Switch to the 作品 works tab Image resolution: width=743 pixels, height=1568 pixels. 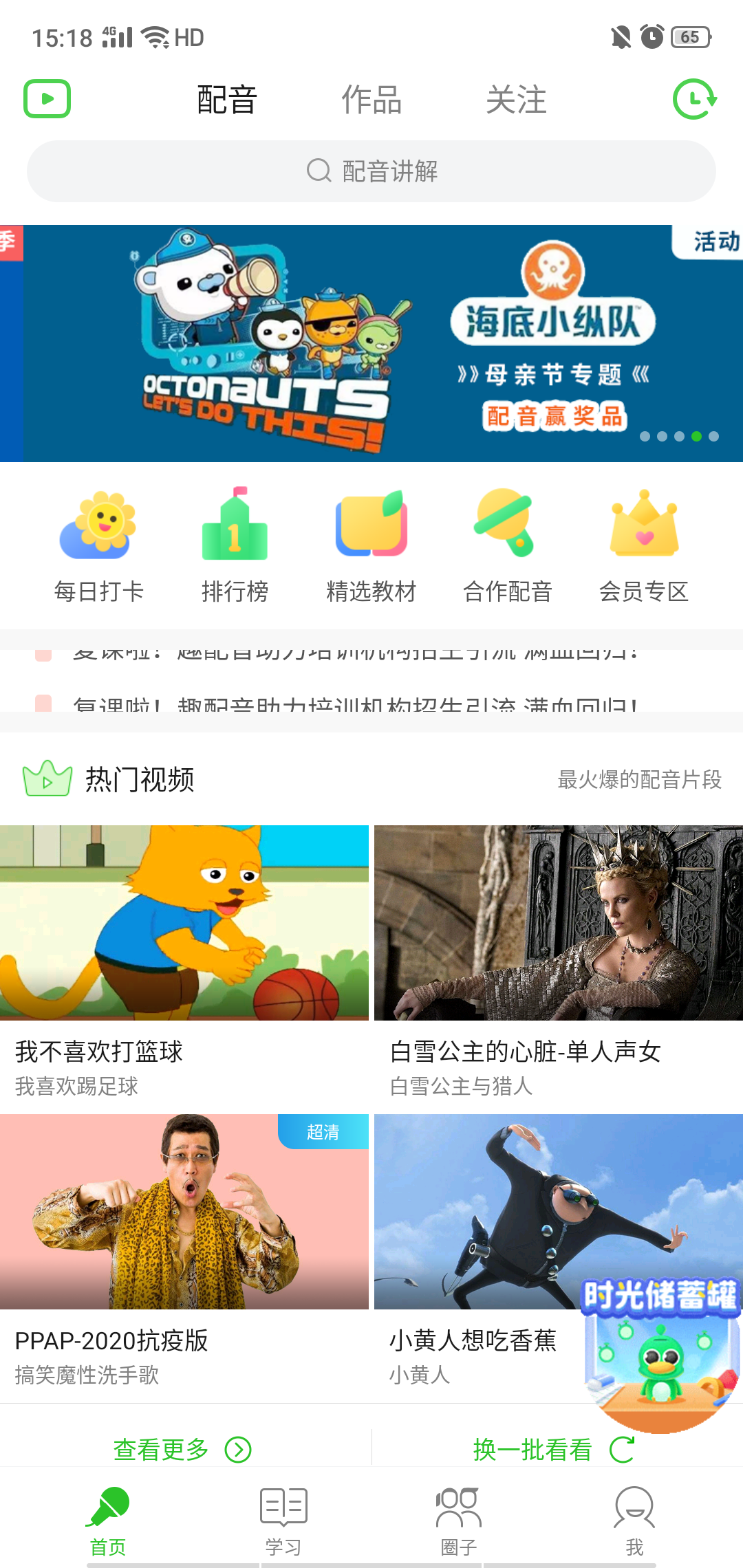pos(371,100)
